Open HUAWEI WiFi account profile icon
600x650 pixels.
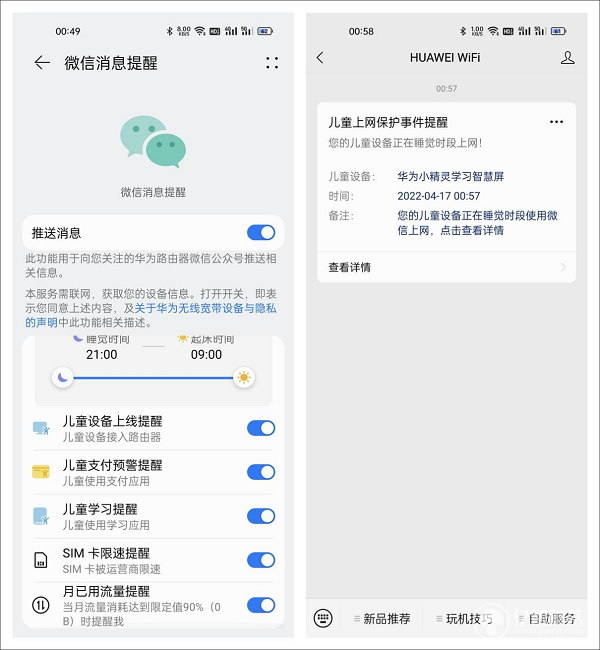click(x=567, y=58)
